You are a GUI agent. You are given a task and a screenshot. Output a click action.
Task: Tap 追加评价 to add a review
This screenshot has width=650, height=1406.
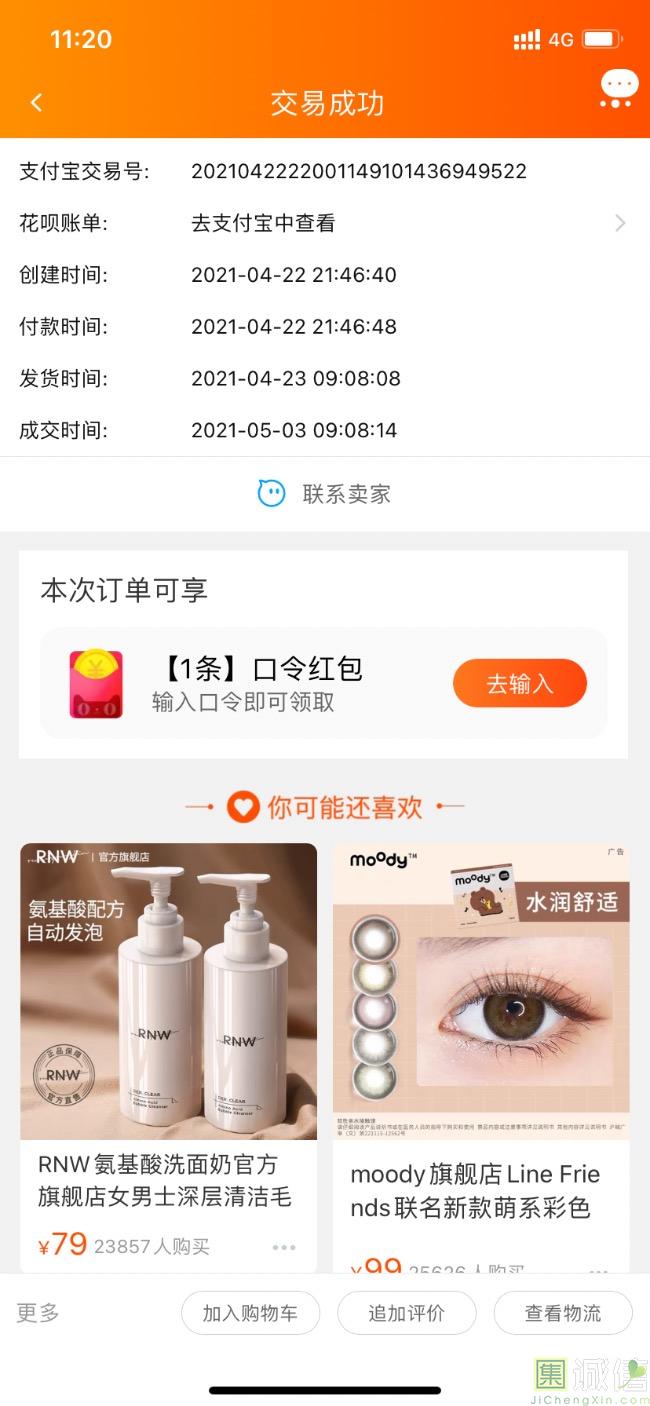[x=406, y=1313]
